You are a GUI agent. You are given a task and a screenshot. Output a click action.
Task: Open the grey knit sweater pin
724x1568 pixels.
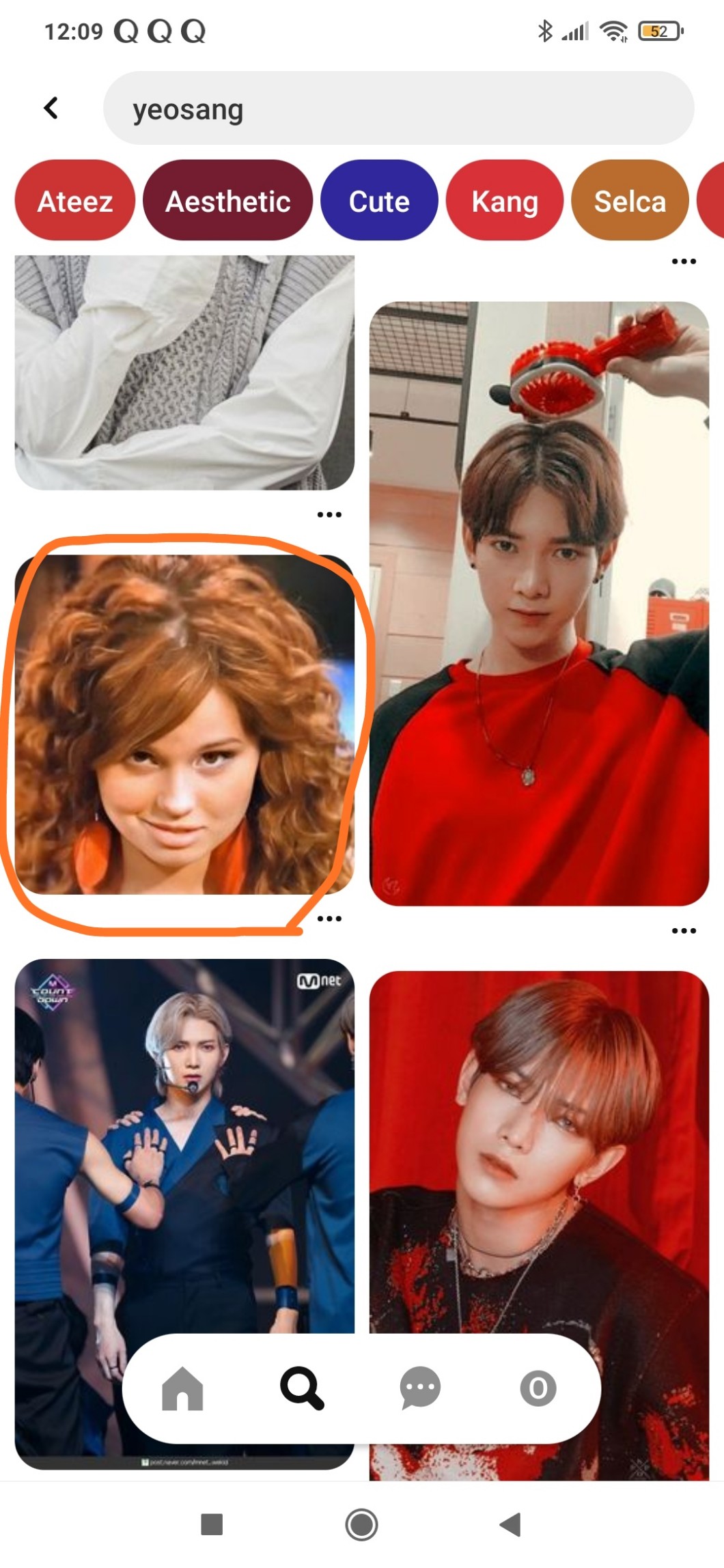(184, 372)
